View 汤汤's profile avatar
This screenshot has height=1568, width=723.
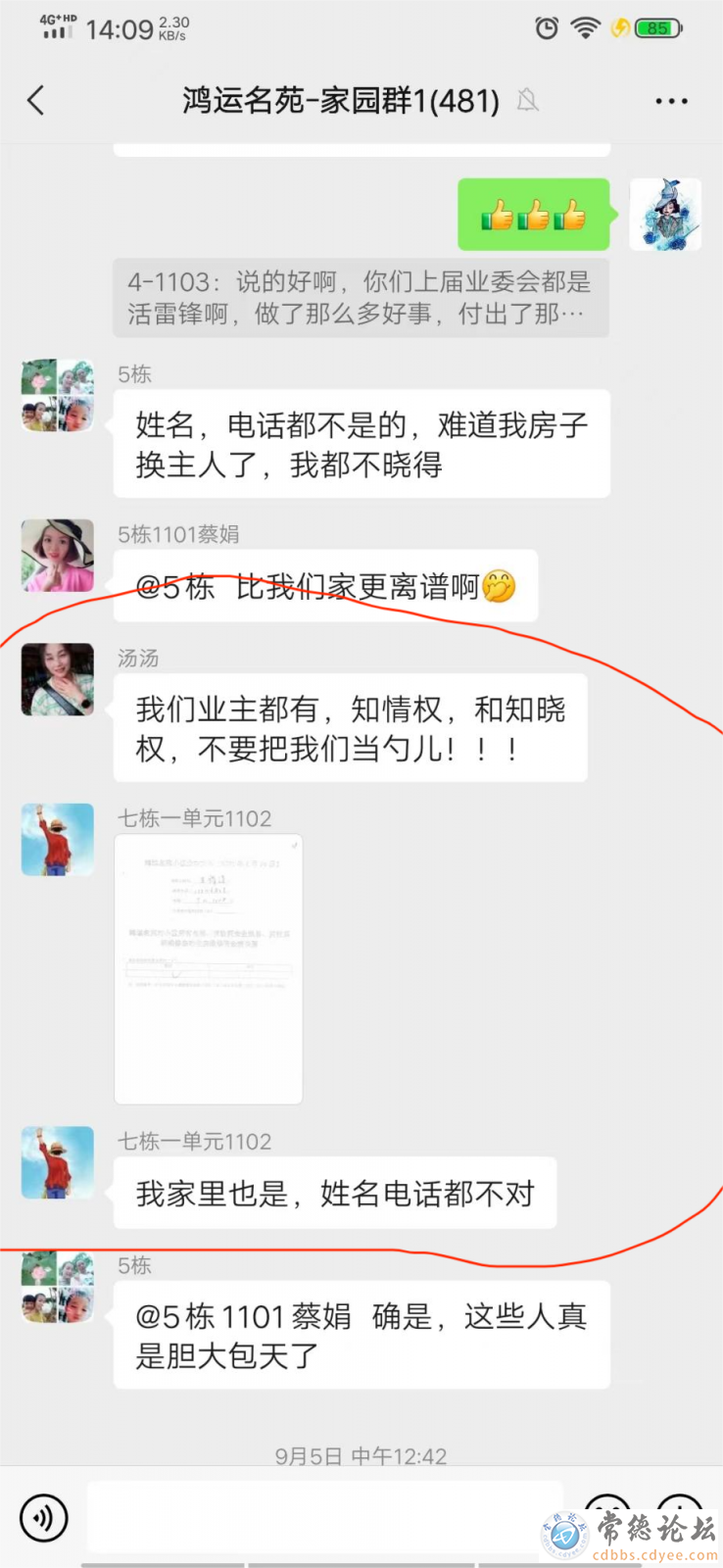[58, 679]
